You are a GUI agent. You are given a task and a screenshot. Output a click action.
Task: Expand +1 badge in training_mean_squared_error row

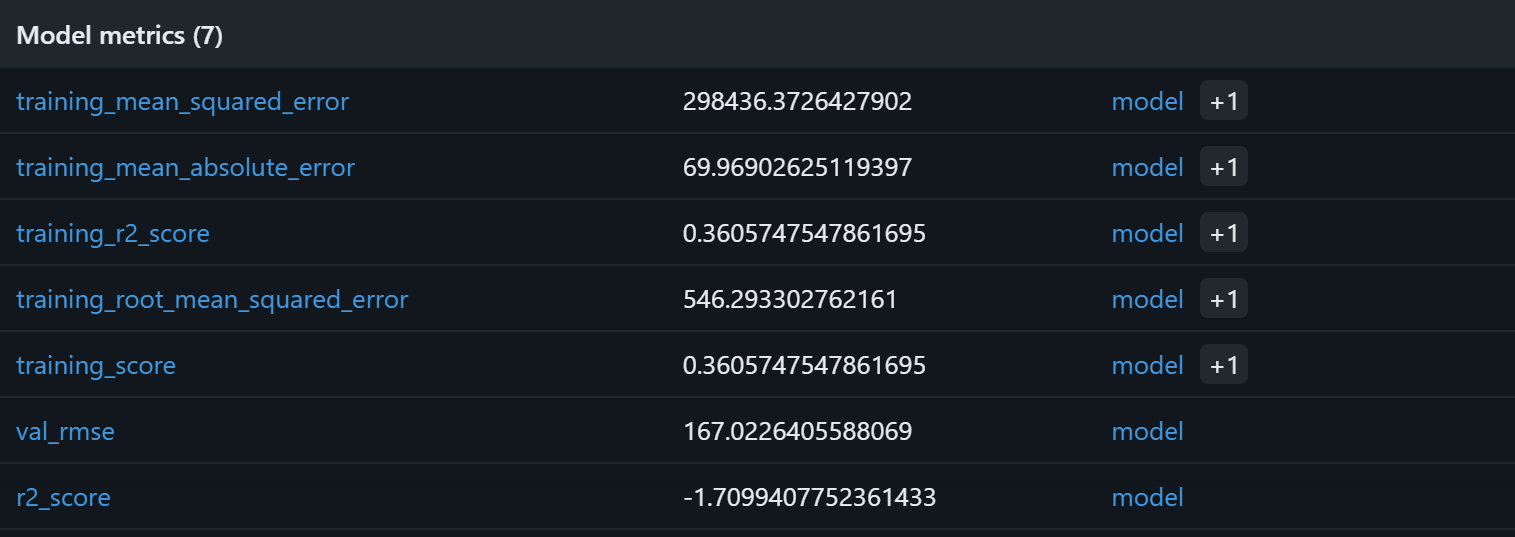point(1224,101)
